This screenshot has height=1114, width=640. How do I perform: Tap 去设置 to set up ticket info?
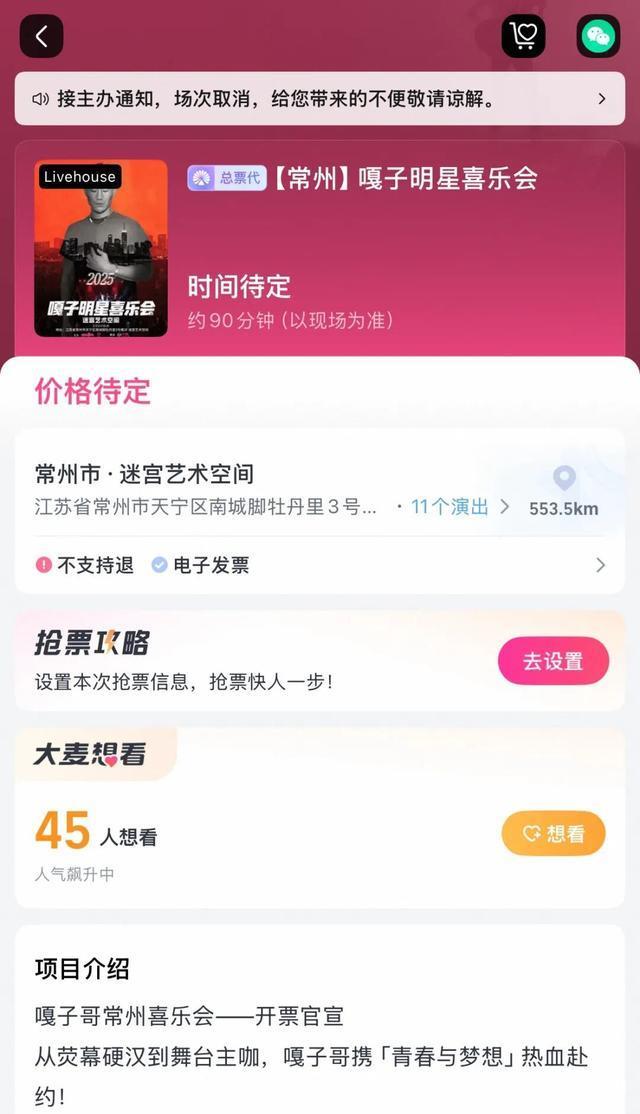tap(553, 661)
